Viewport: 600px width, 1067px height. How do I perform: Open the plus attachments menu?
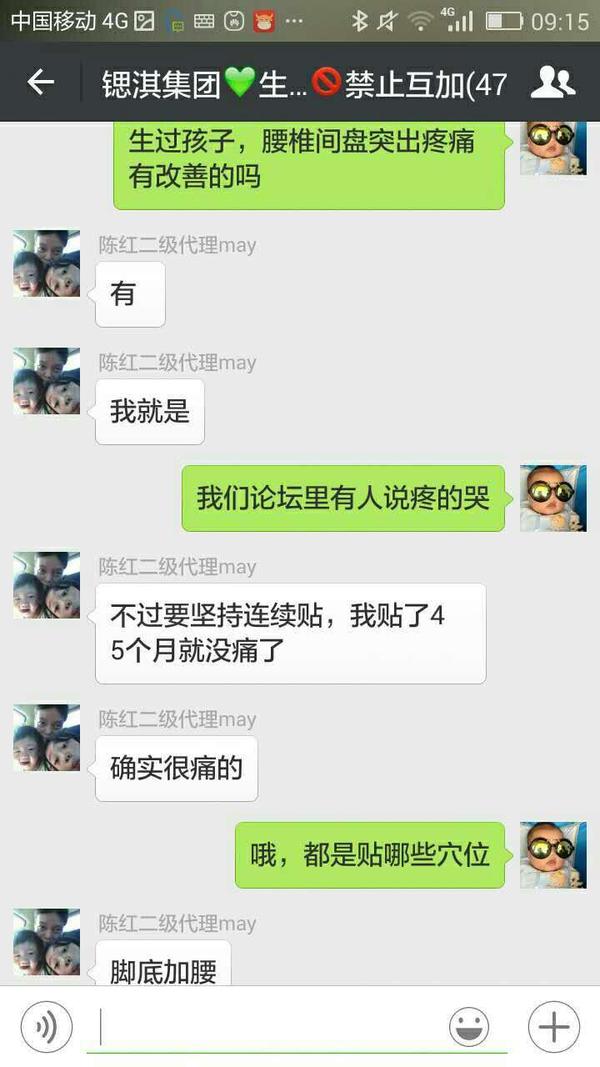[x=553, y=1026]
